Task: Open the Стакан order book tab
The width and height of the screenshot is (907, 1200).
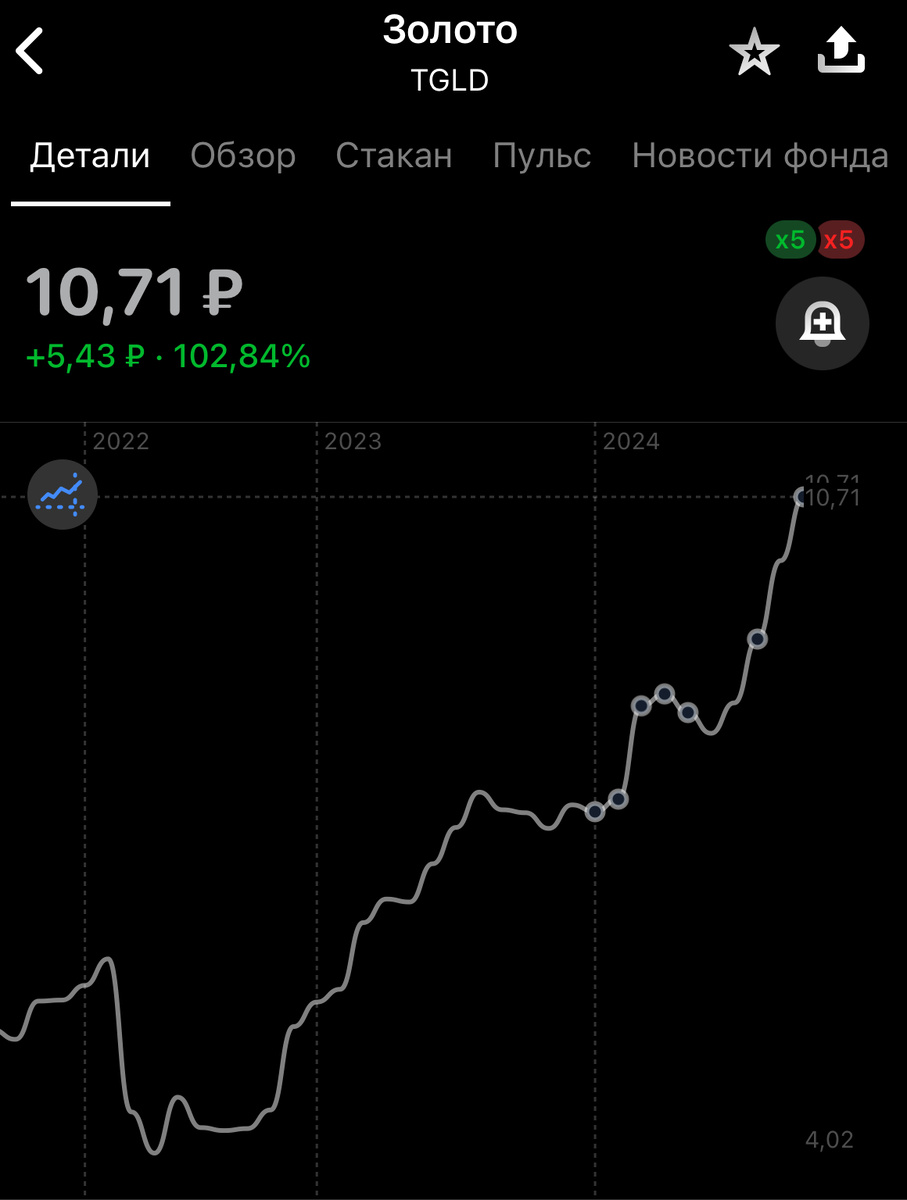Action: pyautogui.click(x=394, y=156)
